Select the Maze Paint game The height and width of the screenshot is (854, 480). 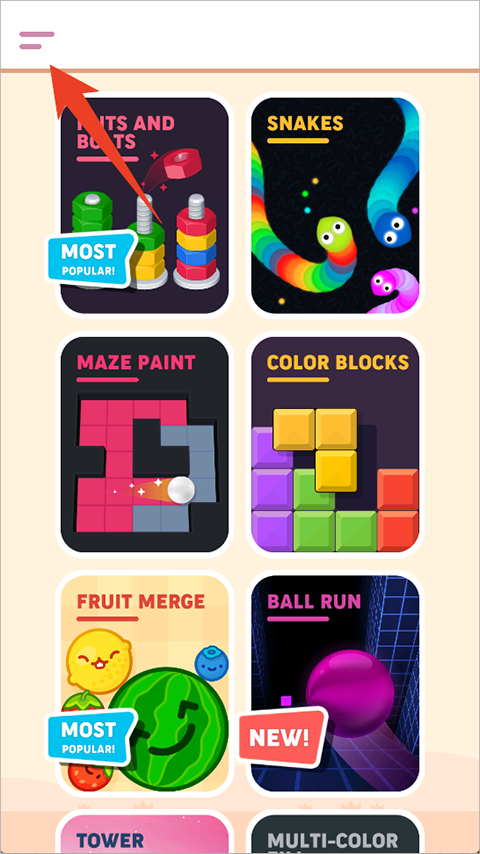point(144,444)
